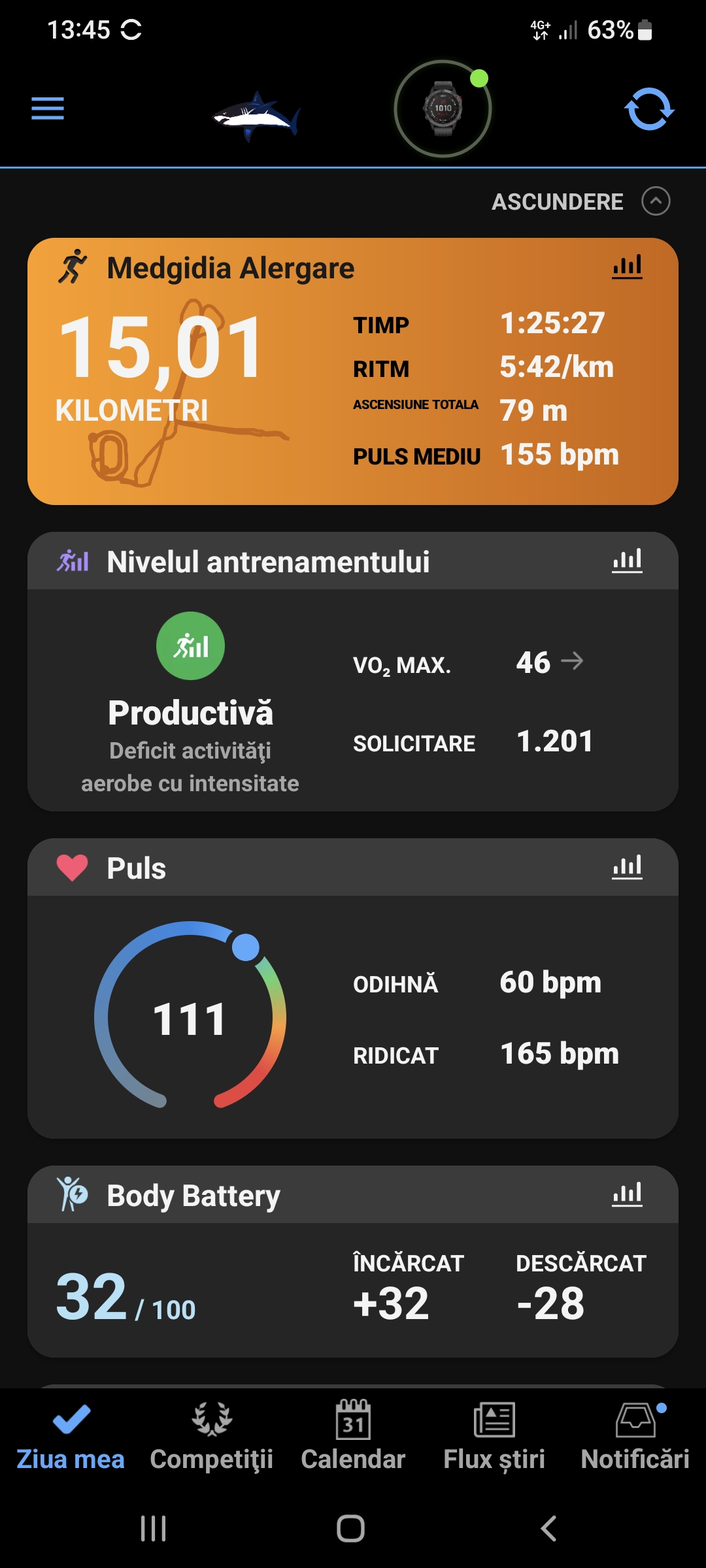The height and width of the screenshot is (1568, 706).
Task: Open the Puls heart rate card
Action: coord(353,1016)
